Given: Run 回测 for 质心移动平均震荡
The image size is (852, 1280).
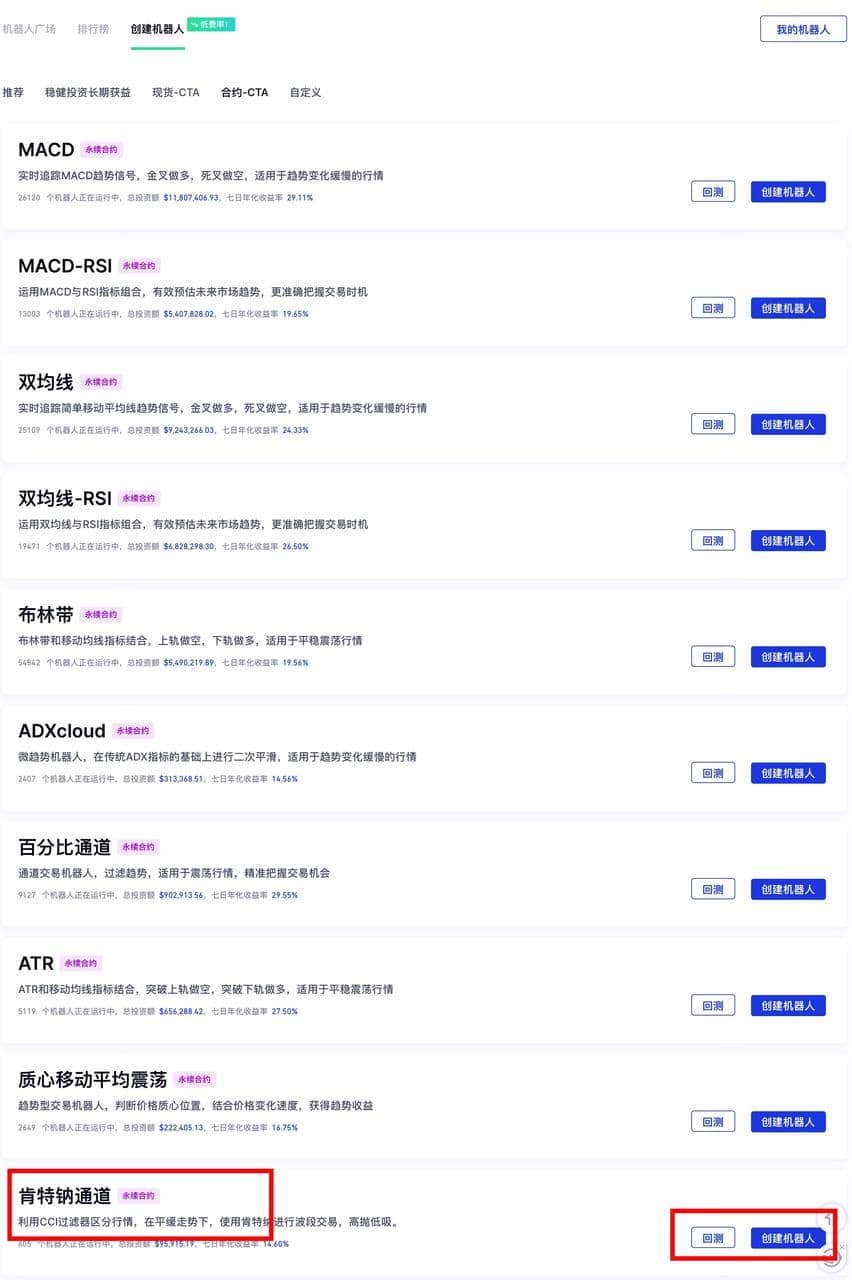Looking at the screenshot, I should pos(712,1122).
